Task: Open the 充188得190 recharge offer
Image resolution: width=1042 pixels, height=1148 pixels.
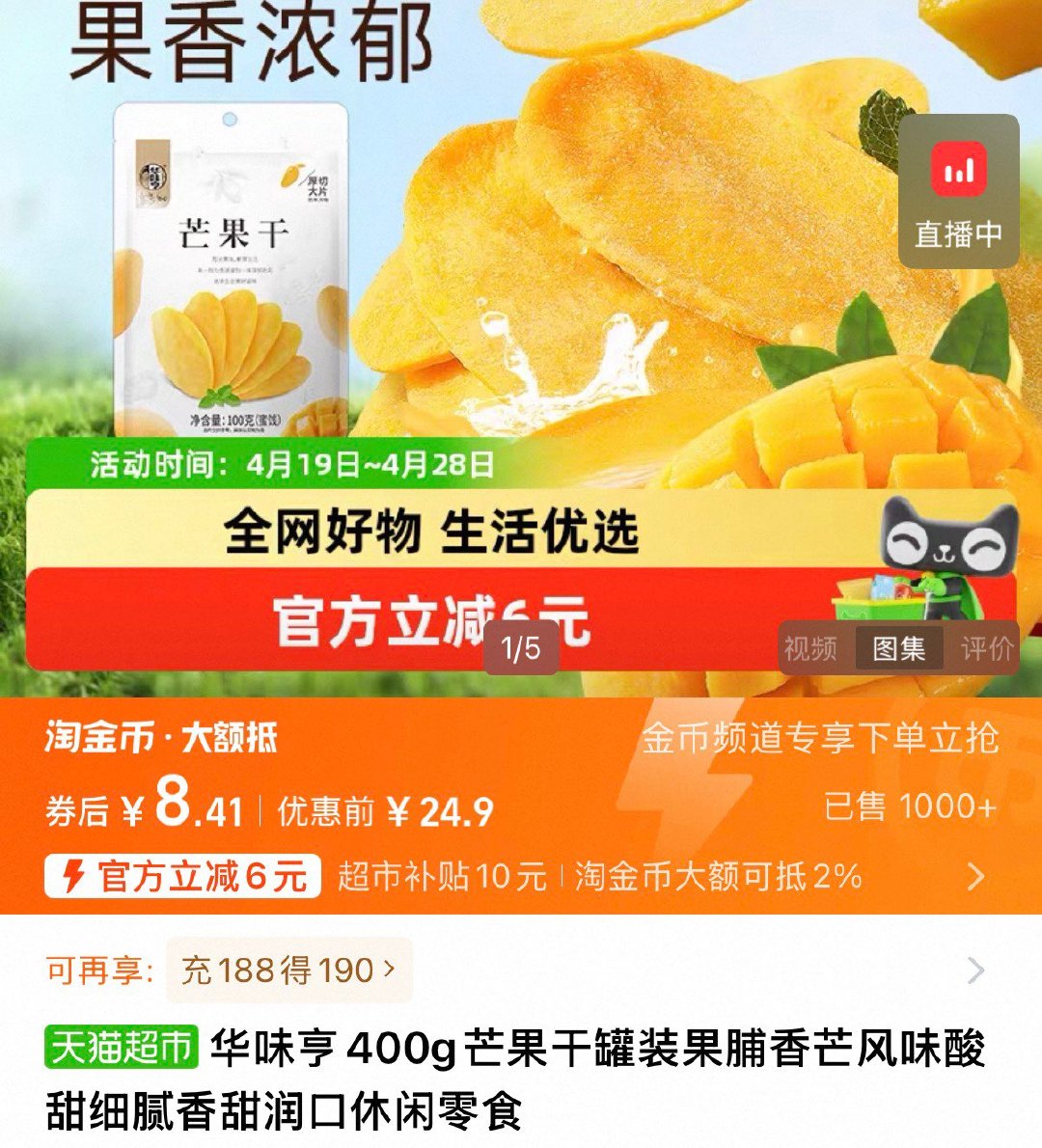Action: click(x=288, y=970)
